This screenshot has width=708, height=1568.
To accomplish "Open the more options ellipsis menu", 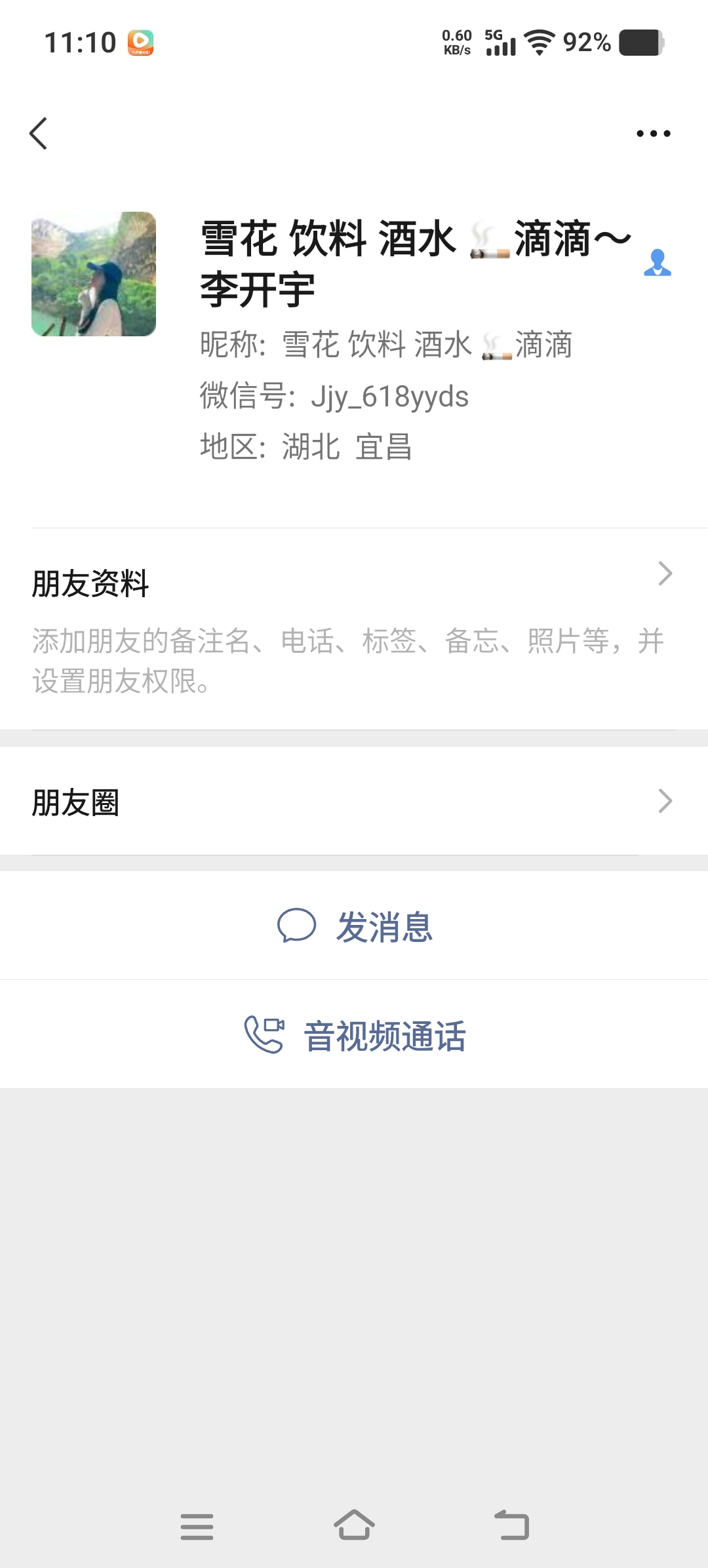I will tap(651, 133).
